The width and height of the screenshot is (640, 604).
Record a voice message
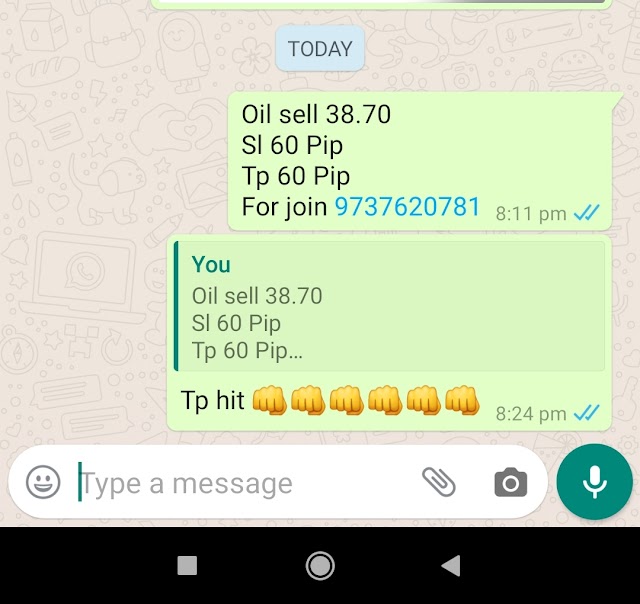pyautogui.click(x=594, y=482)
